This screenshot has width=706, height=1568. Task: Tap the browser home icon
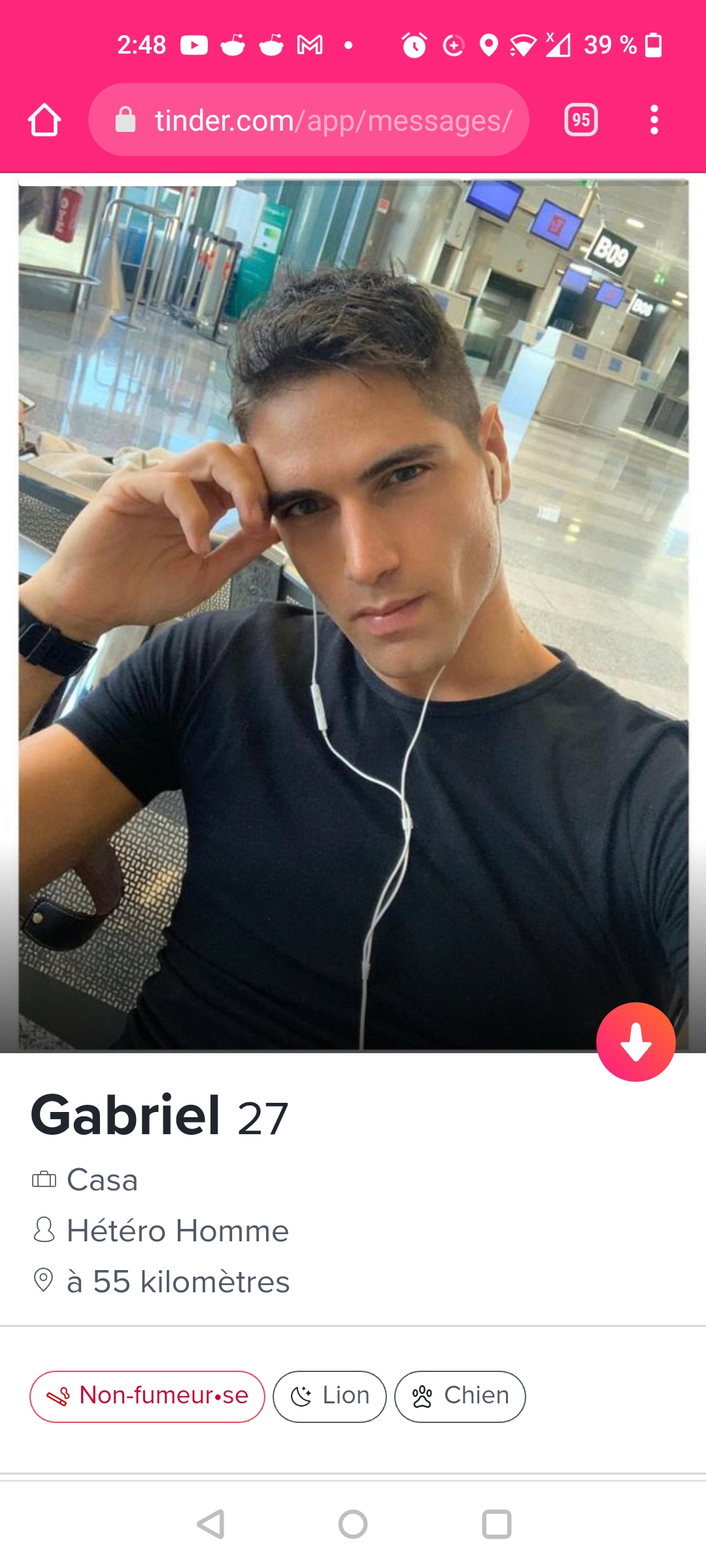click(x=44, y=120)
